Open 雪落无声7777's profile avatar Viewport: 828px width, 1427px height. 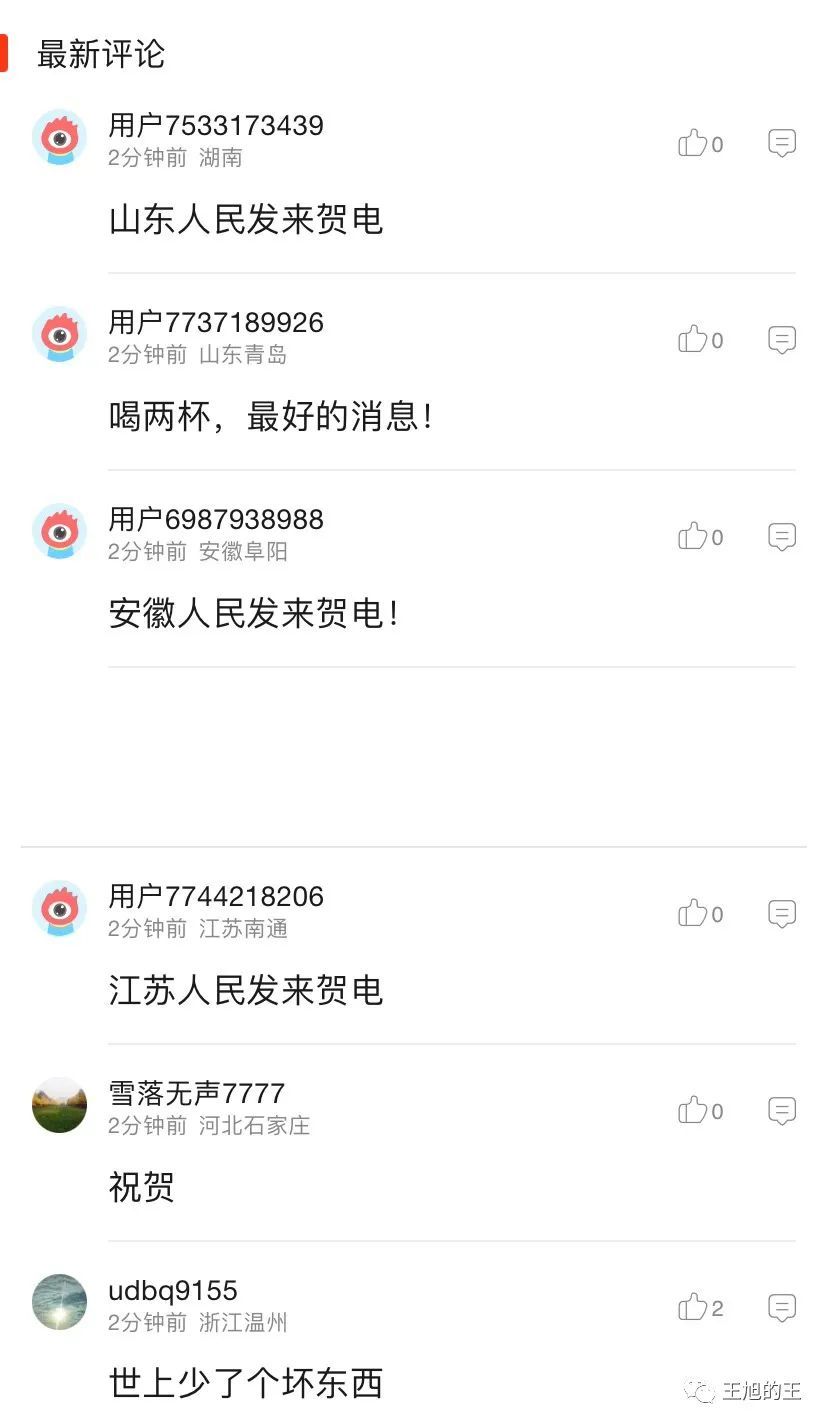[x=60, y=1105]
